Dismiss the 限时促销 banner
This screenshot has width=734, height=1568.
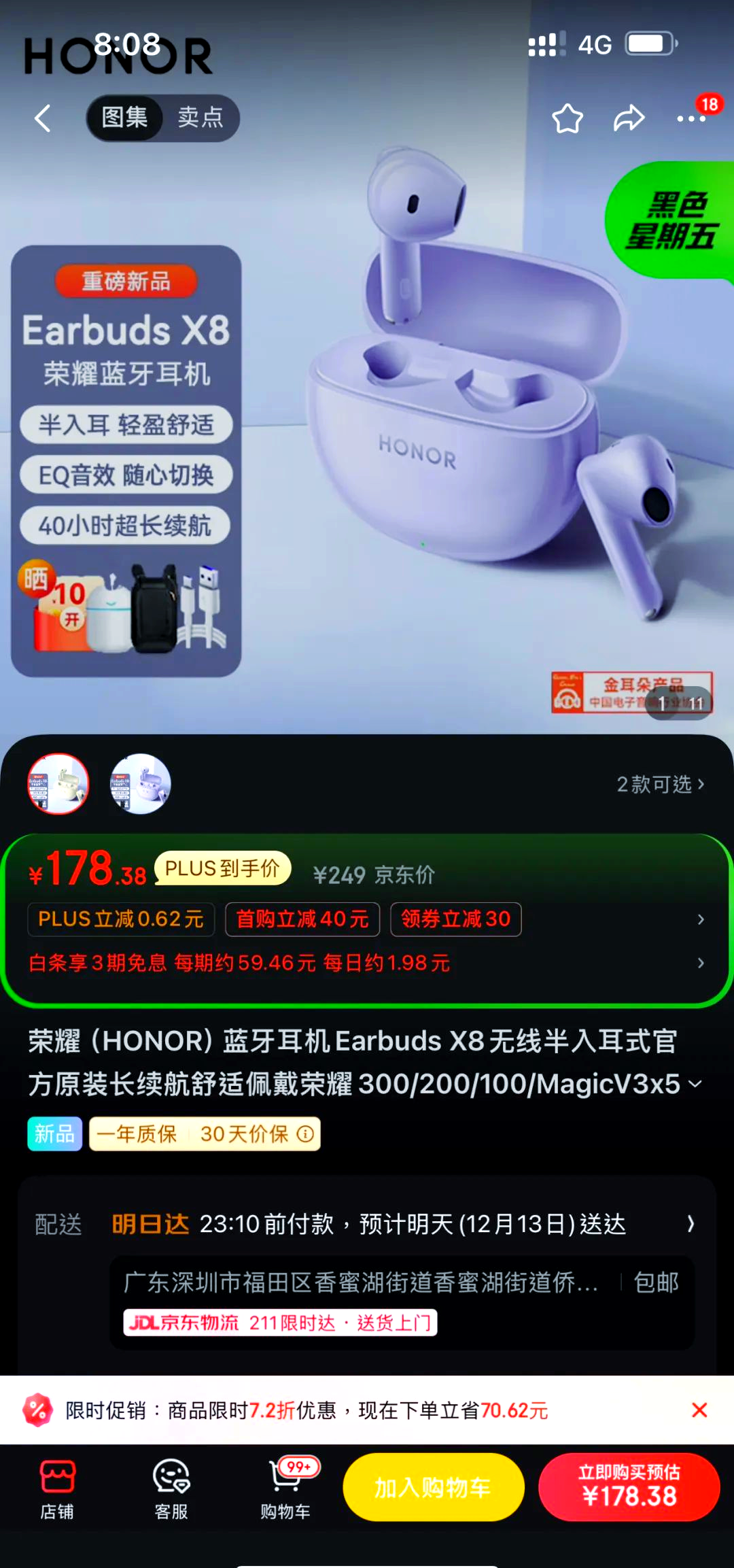click(x=699, y=1410)
